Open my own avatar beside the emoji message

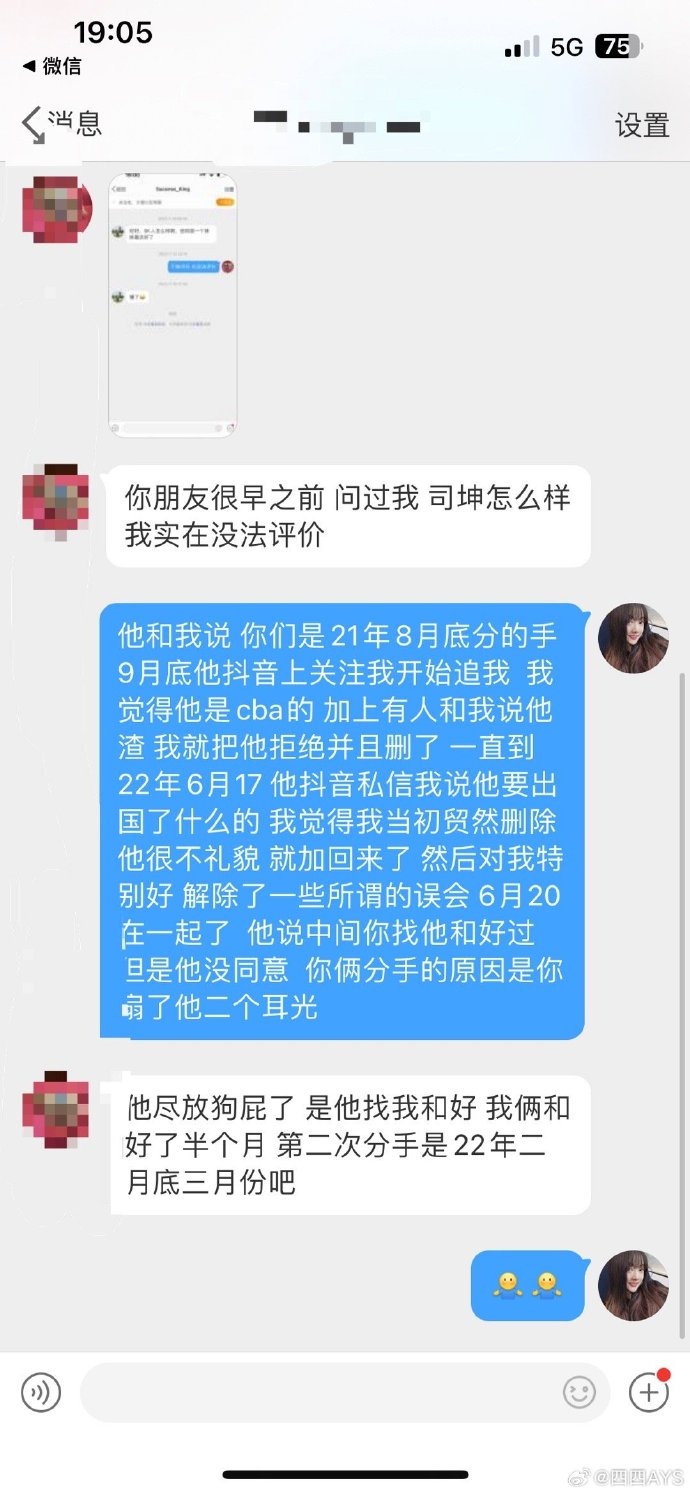tap(632, 1285)
